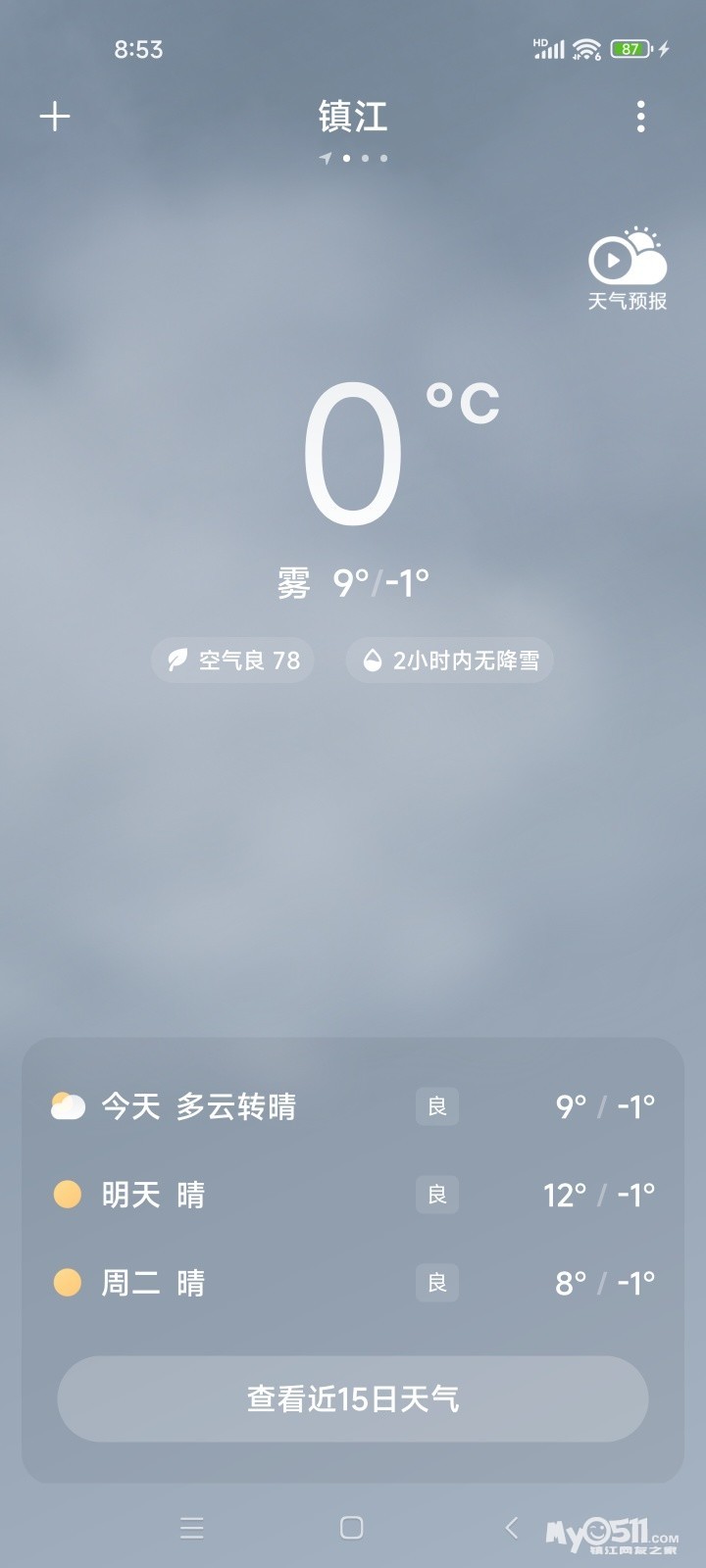The width and height of the screenshot is (706, 1568).
Task: Tap the 2小时内无降雪 precipitation chip
Action: click(450, 661)
